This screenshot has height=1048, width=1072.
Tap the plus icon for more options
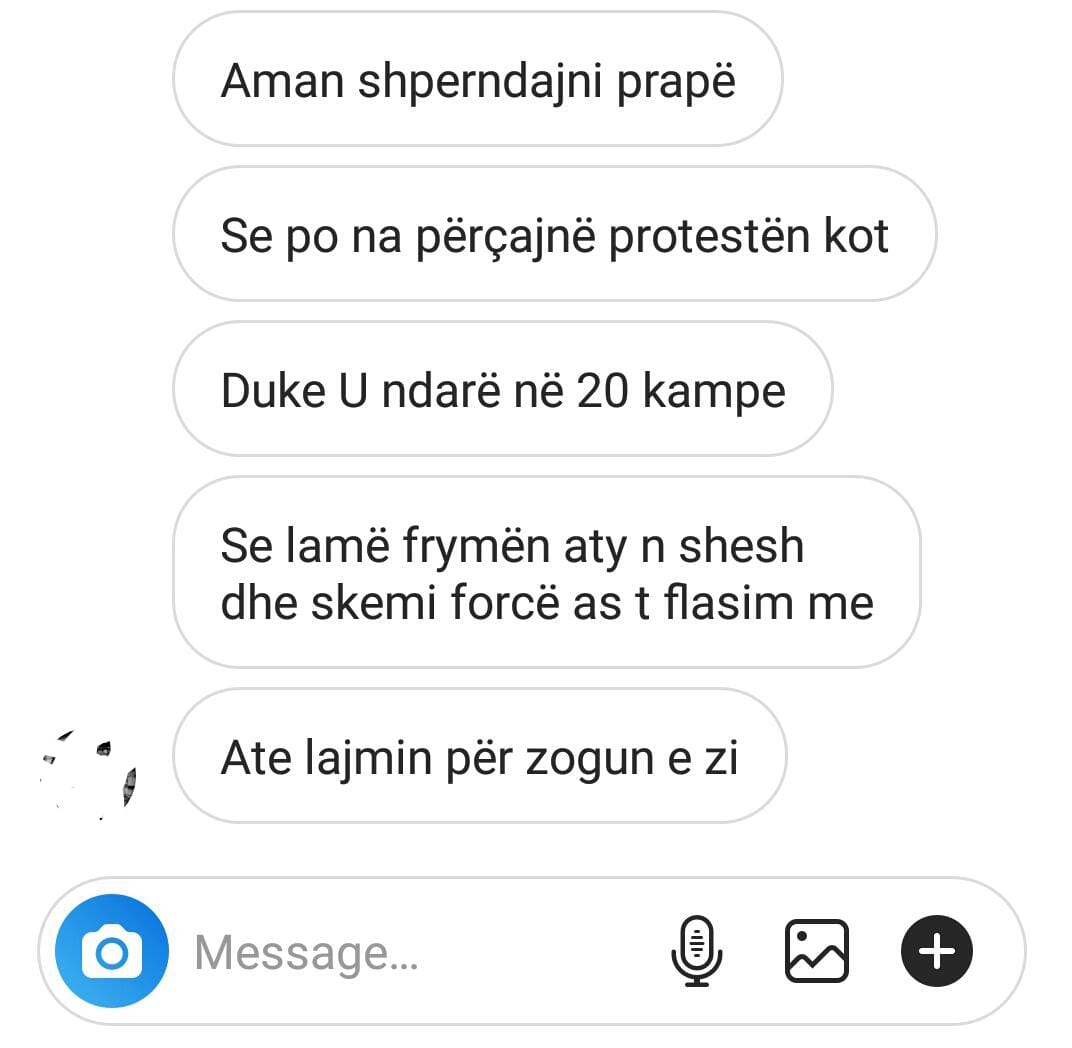(x=936, y=951)
